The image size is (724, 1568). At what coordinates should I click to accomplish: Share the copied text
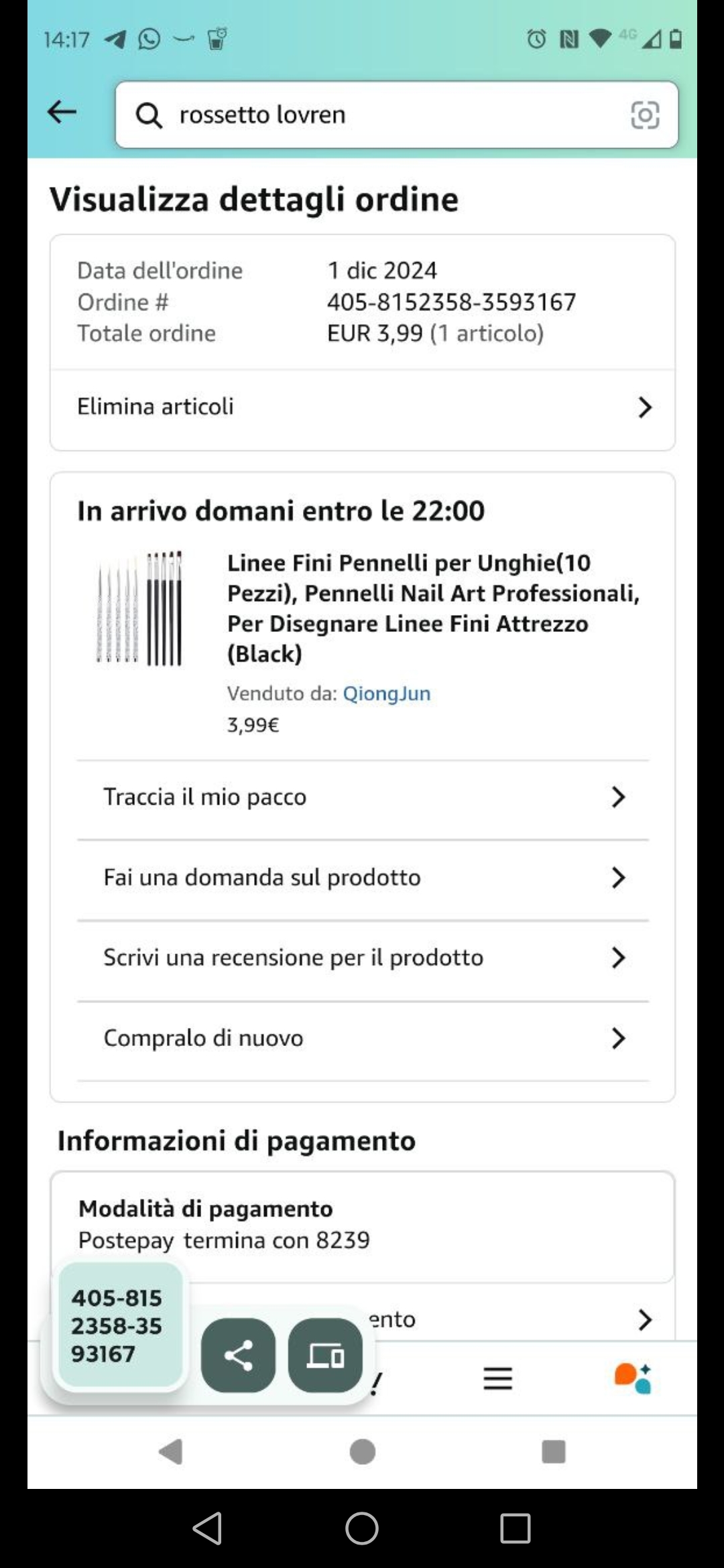pos(238,1356)
